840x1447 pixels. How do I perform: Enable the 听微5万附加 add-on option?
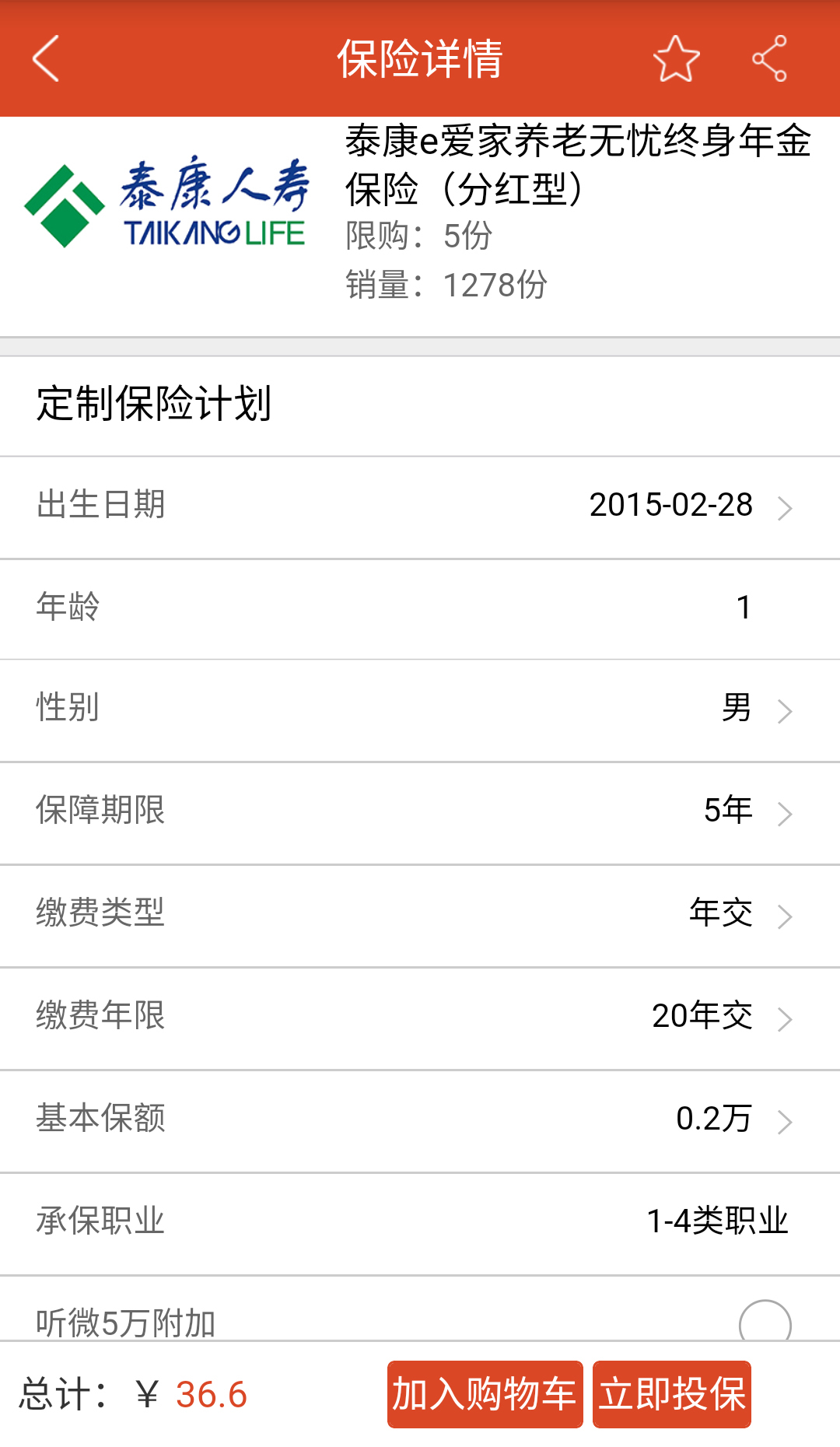(765, 1323)
